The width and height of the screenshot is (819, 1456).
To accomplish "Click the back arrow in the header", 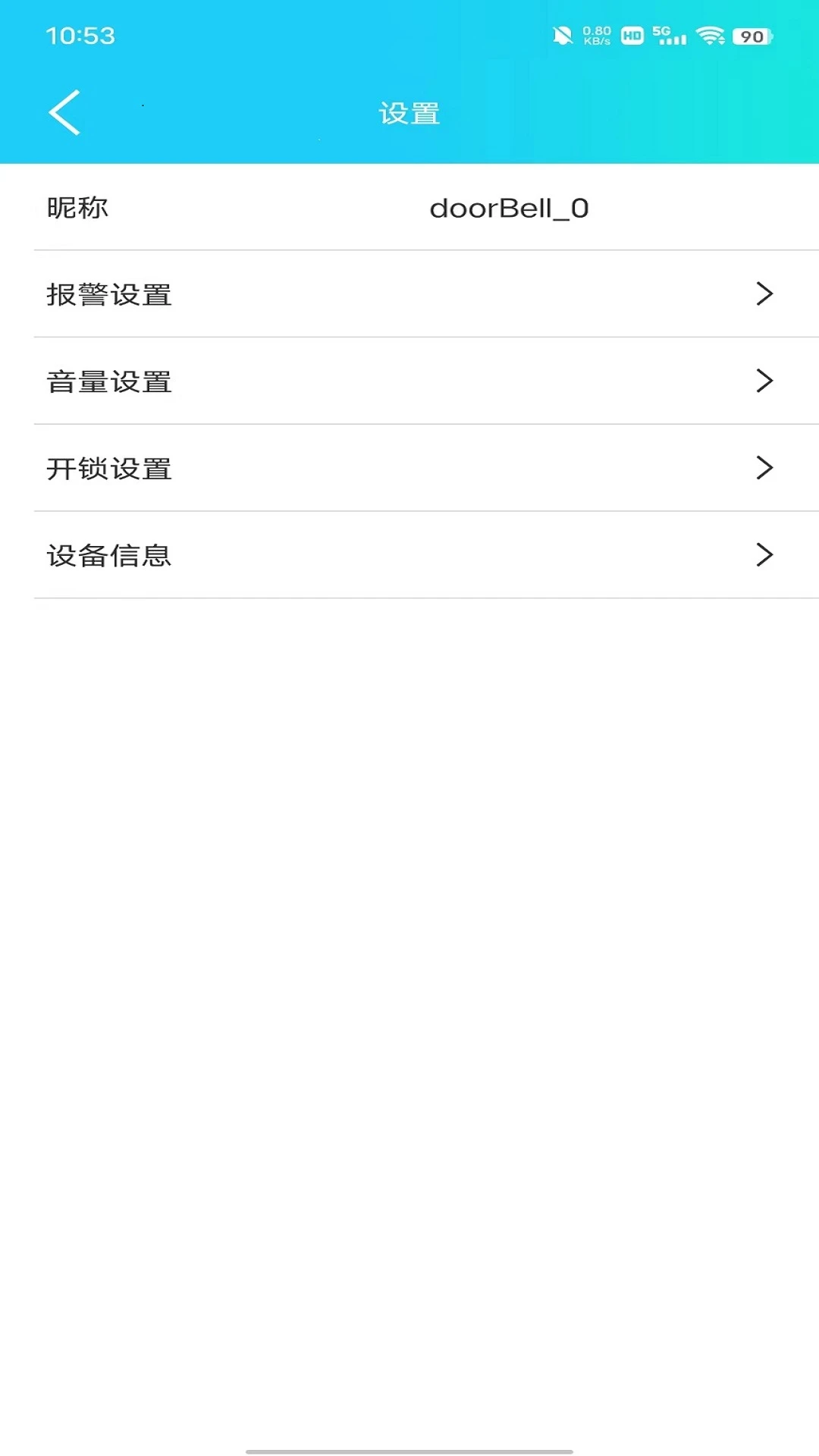I will tap(64, 111).
